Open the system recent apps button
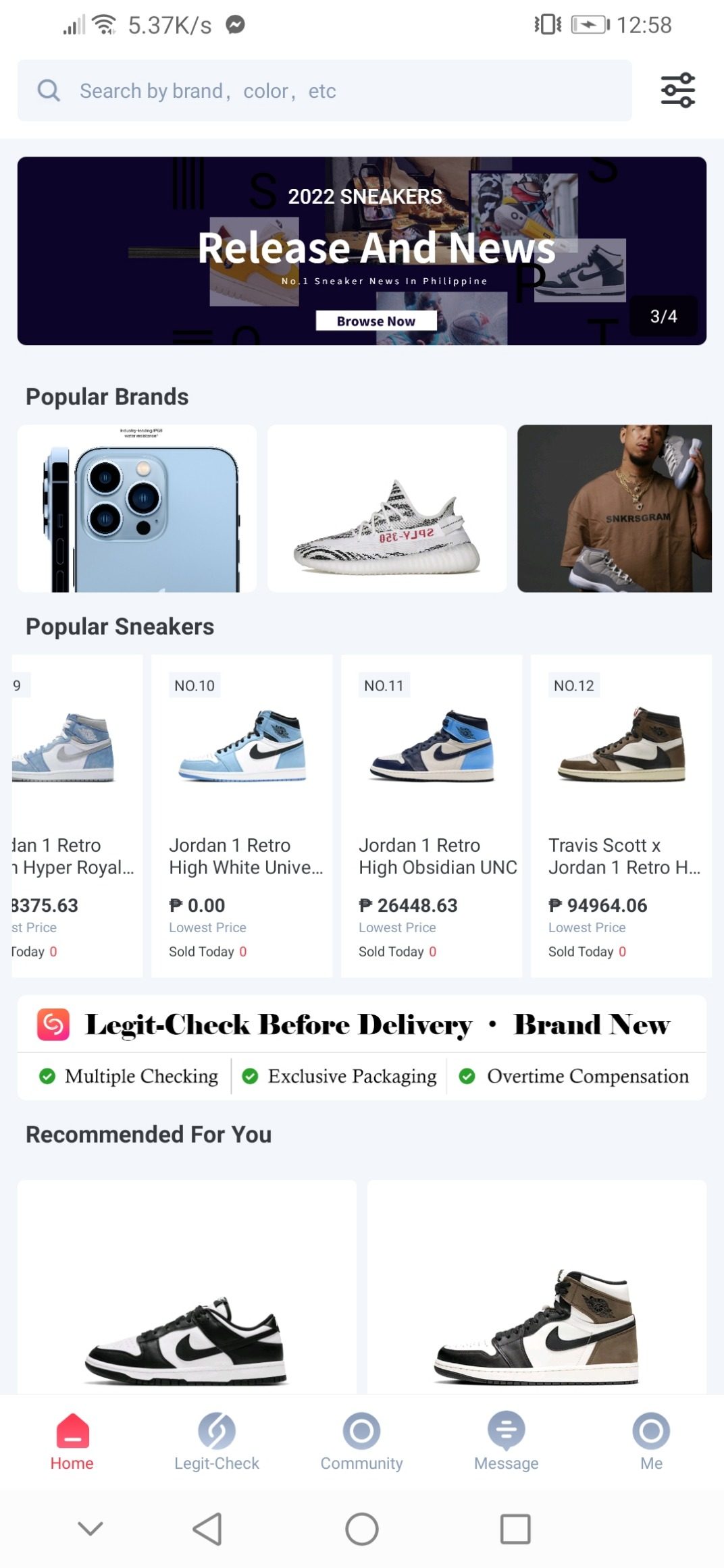Viewport: 724px width, 1568px height. [515, 1529]
